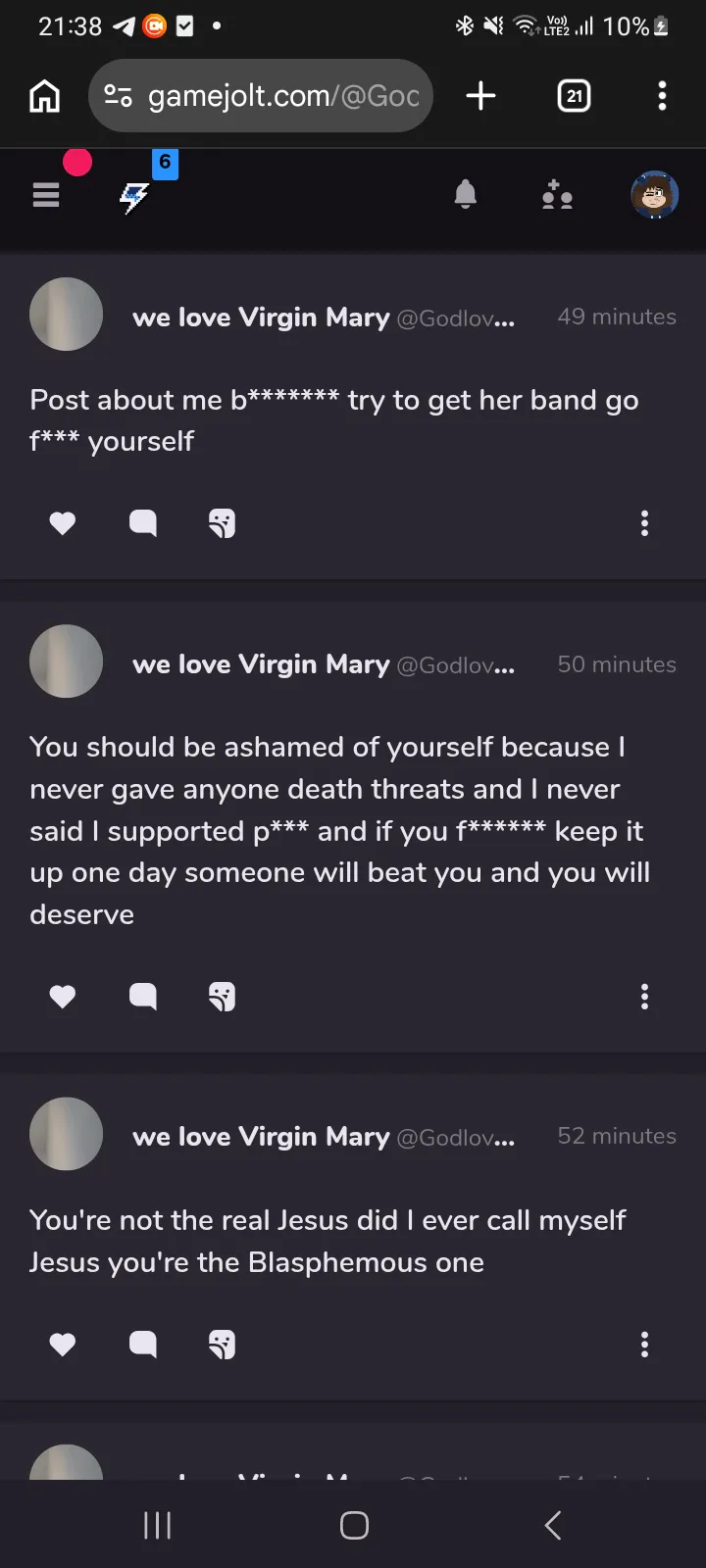Image resolution: width=706 pixels, height=1568 pixels.
Task: Add a sticker to the 52 minutes post
Action: pyautogui.click(x=223, y=1345)
